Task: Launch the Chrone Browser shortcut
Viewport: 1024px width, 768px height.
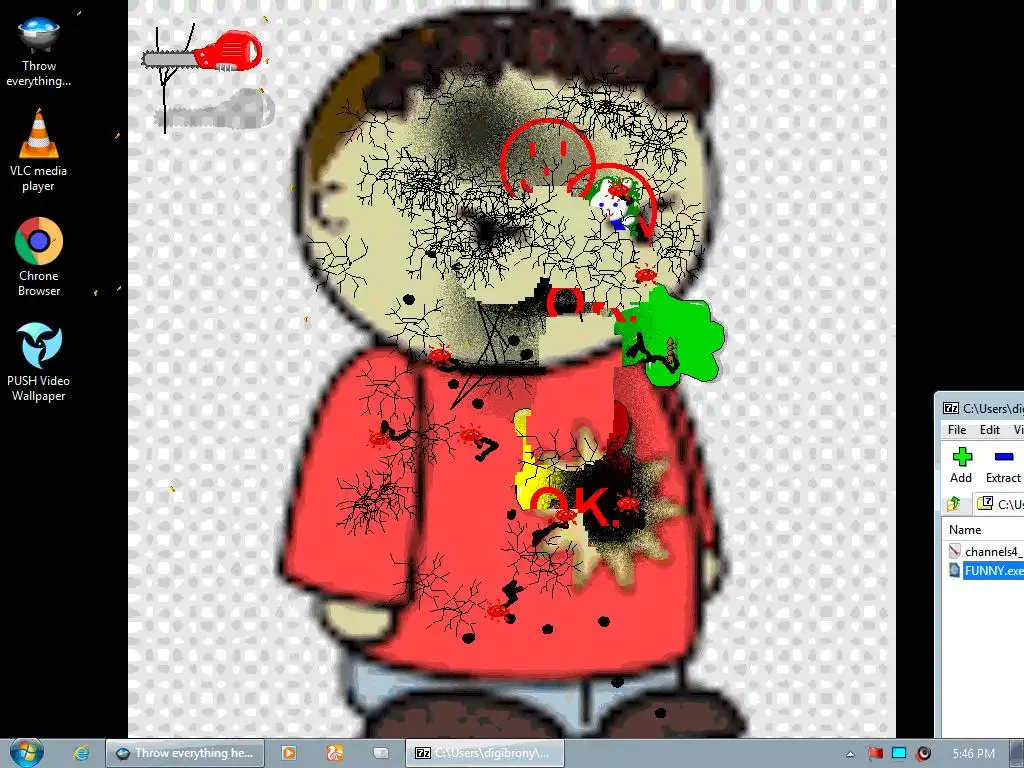Action: (39, 257)
